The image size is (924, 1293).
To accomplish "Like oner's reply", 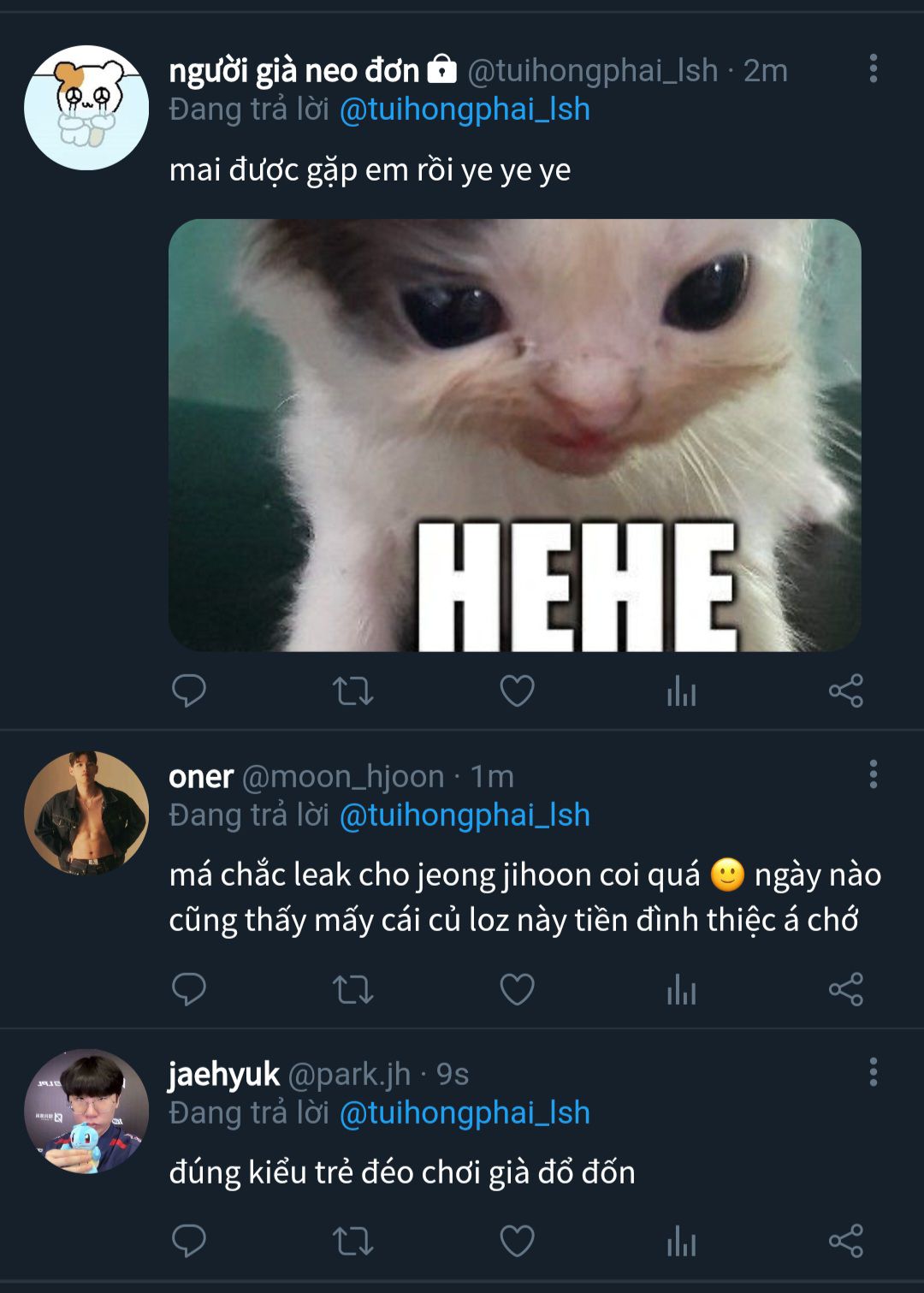I will tap(517, 989).
